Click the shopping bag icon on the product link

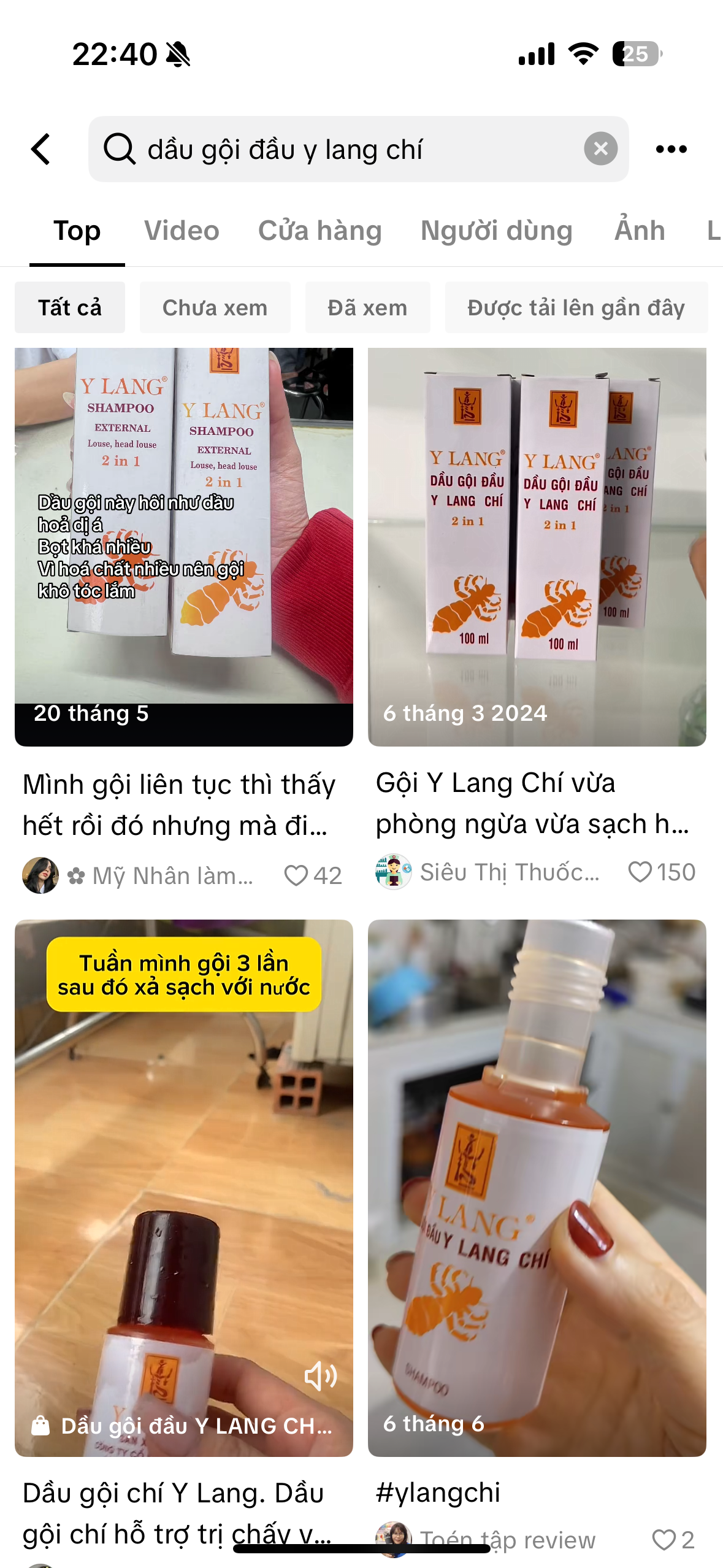click(40, 1425)
